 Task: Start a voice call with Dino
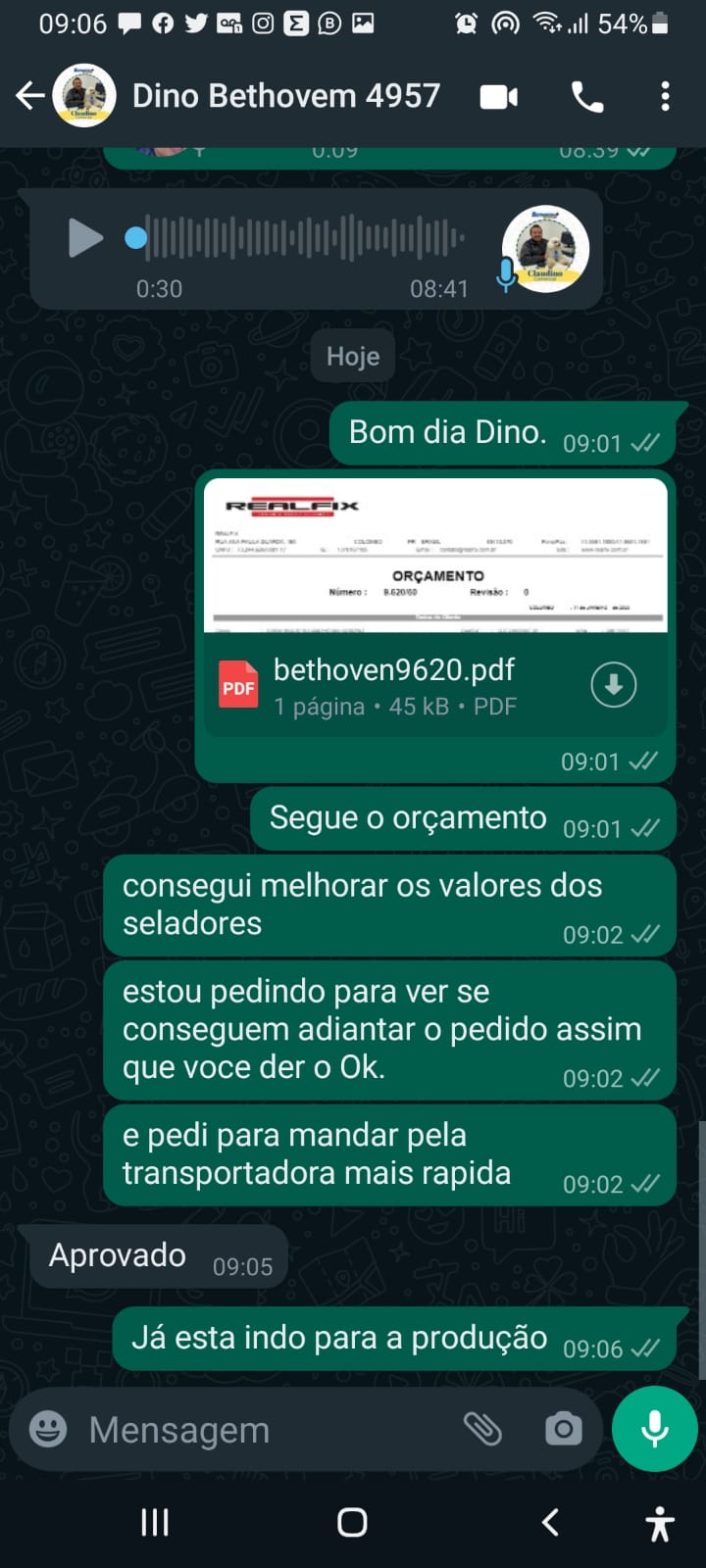[587, 97]
